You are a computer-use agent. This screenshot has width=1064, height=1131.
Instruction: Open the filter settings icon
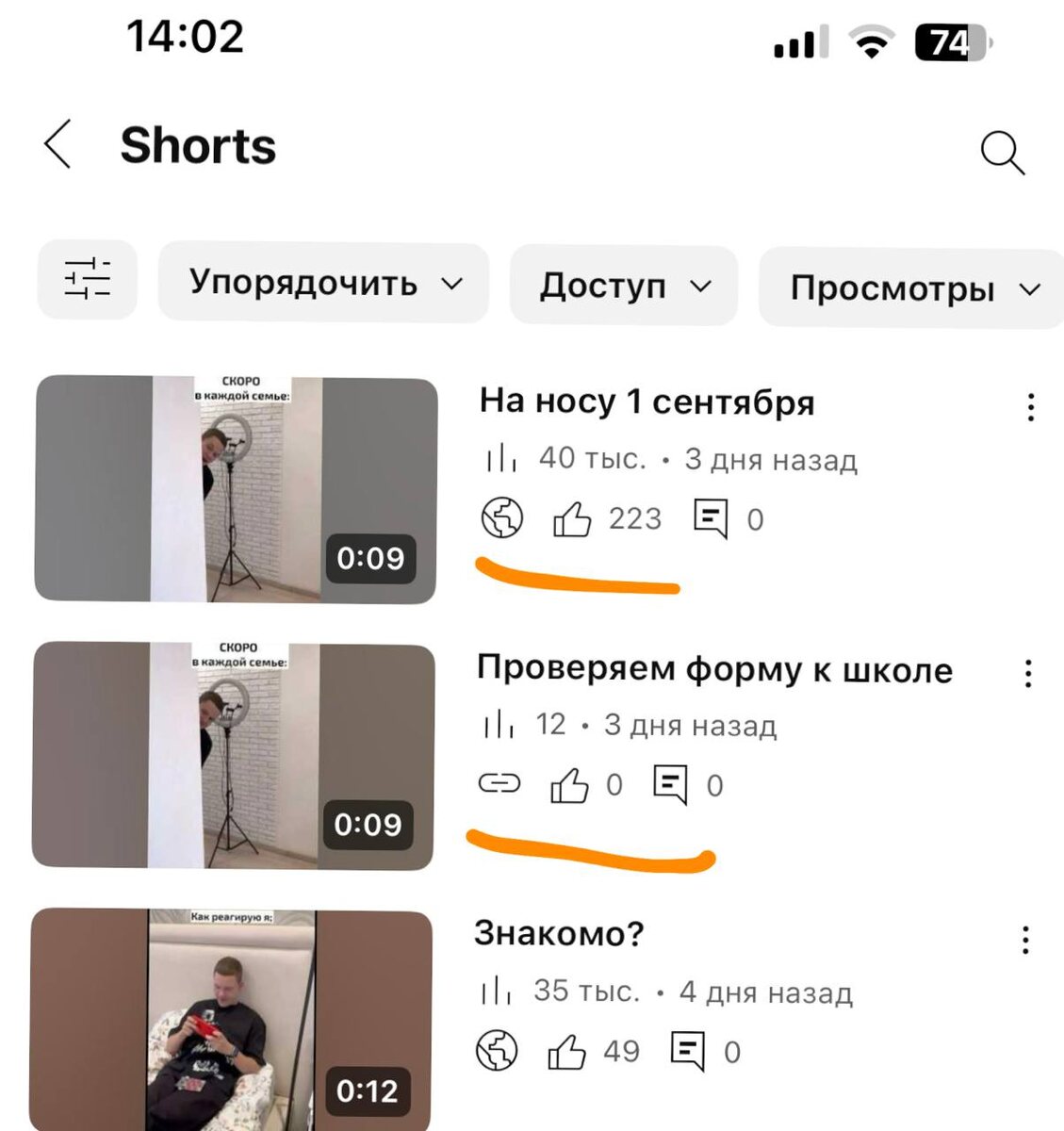[87, 280]
